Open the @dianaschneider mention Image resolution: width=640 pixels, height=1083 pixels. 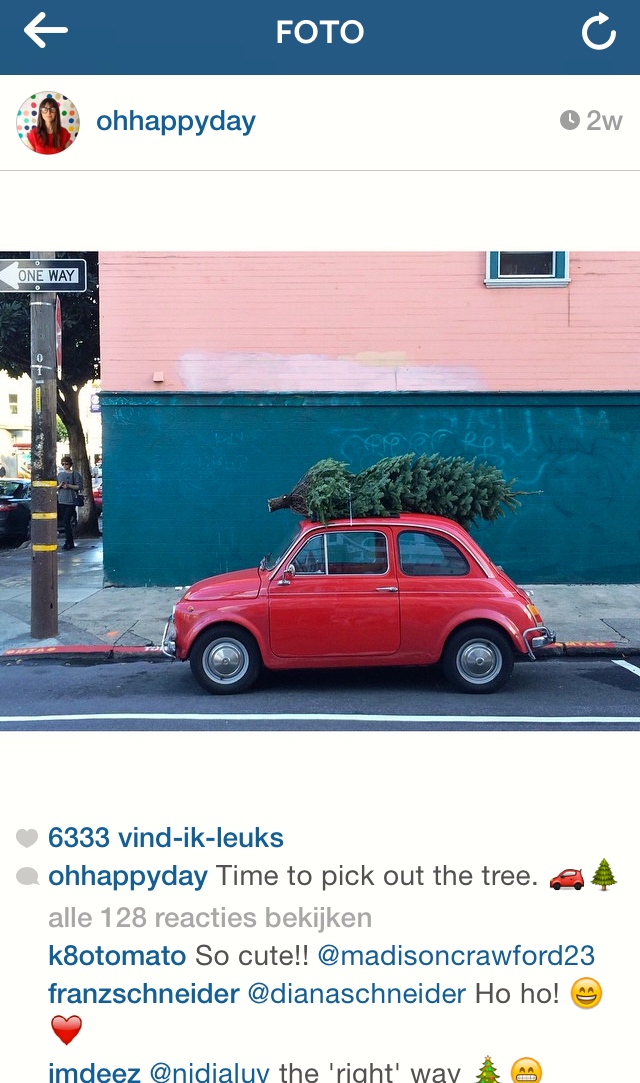coord(357,994)
